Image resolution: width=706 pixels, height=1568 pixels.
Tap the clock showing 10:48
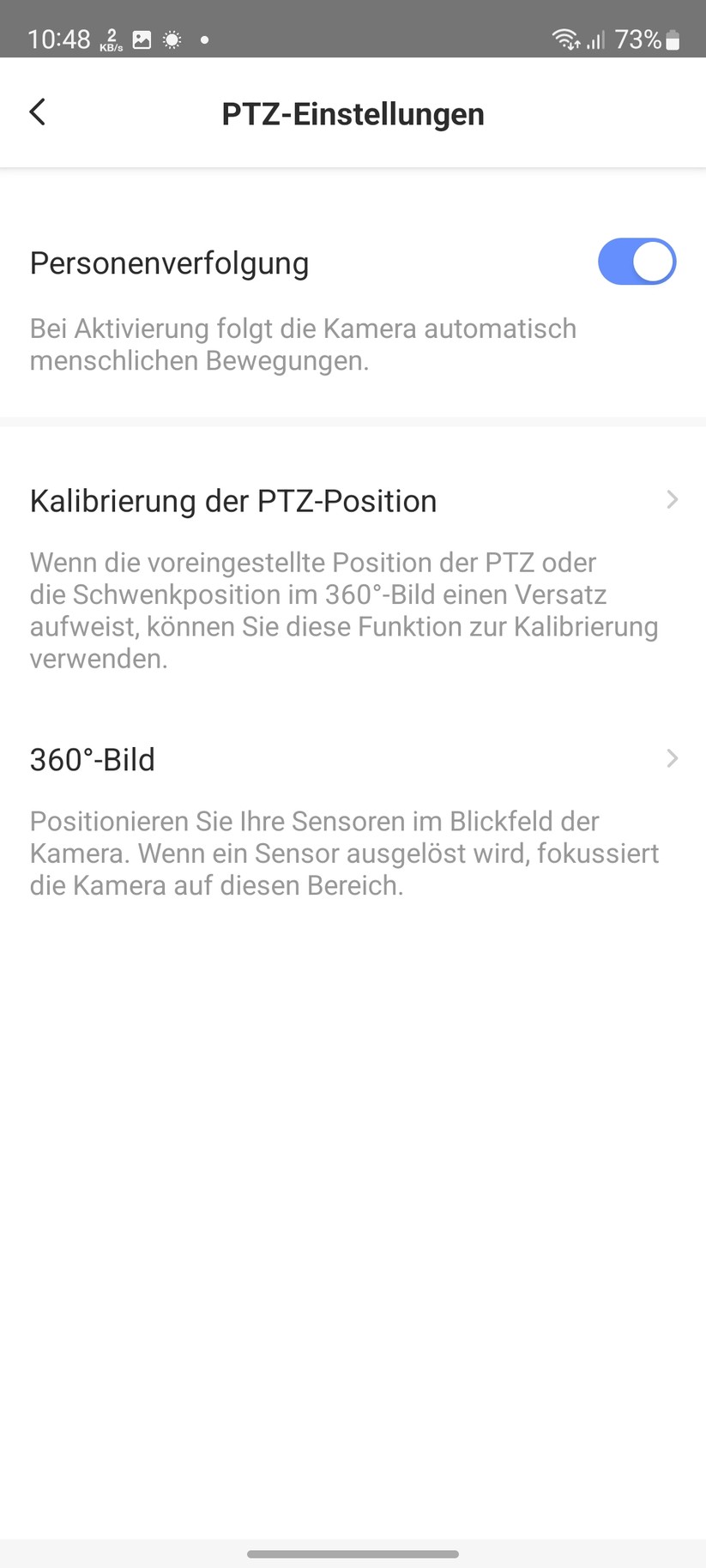pos(59,39)
